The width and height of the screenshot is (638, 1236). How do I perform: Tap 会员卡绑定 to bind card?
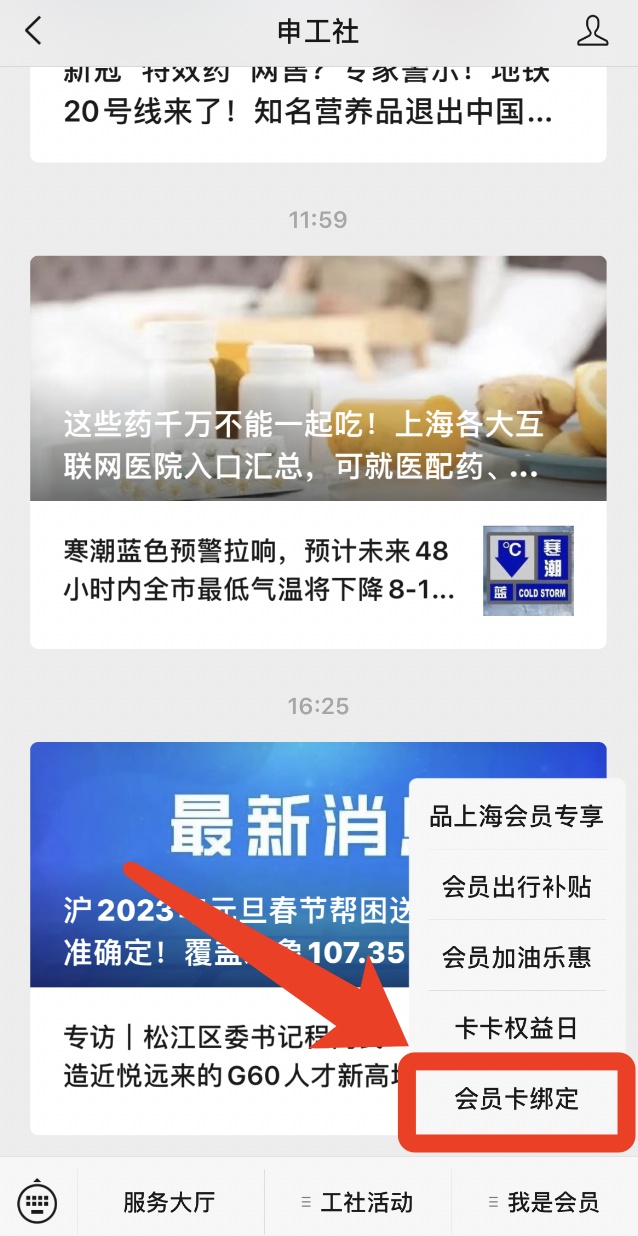click(516, 1099)
